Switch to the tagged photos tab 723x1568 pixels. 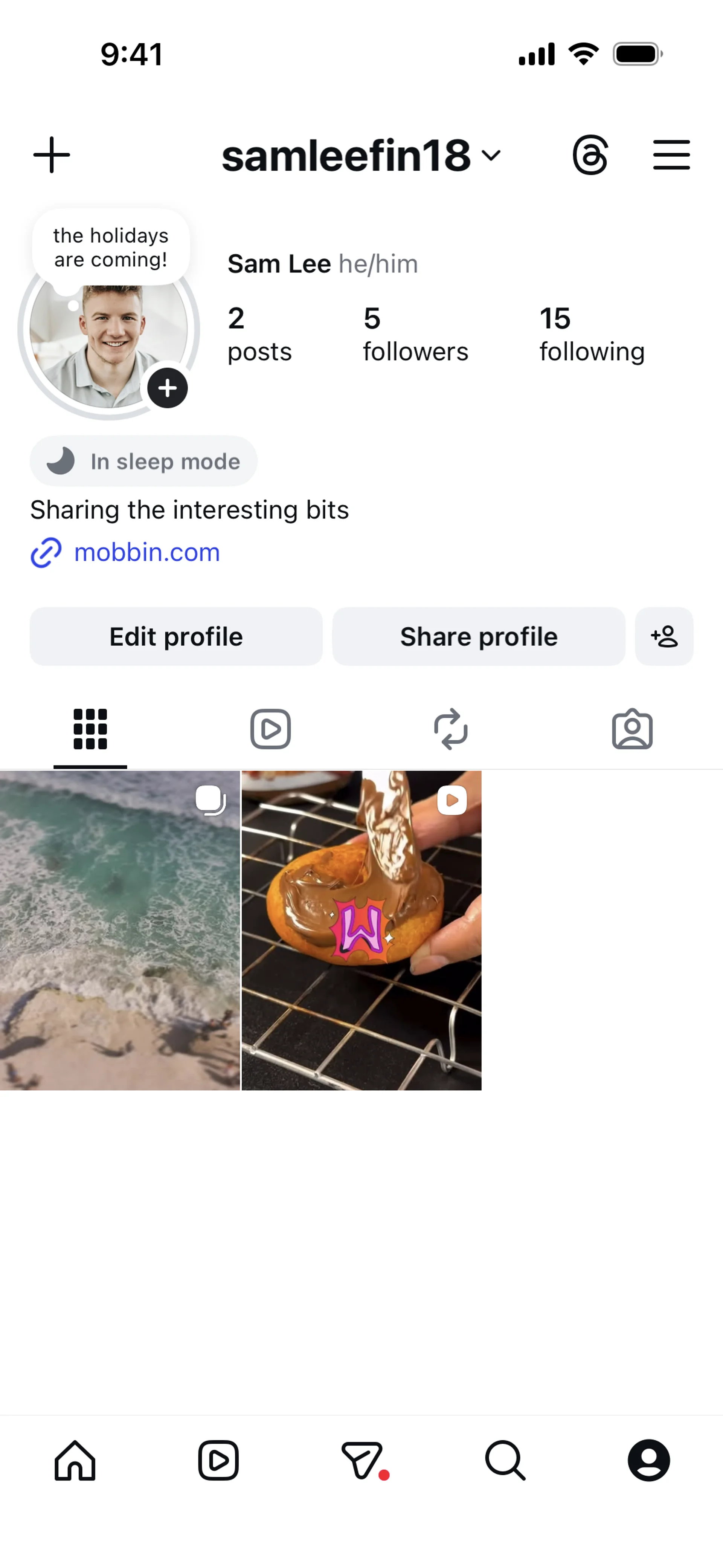point(632,729)
